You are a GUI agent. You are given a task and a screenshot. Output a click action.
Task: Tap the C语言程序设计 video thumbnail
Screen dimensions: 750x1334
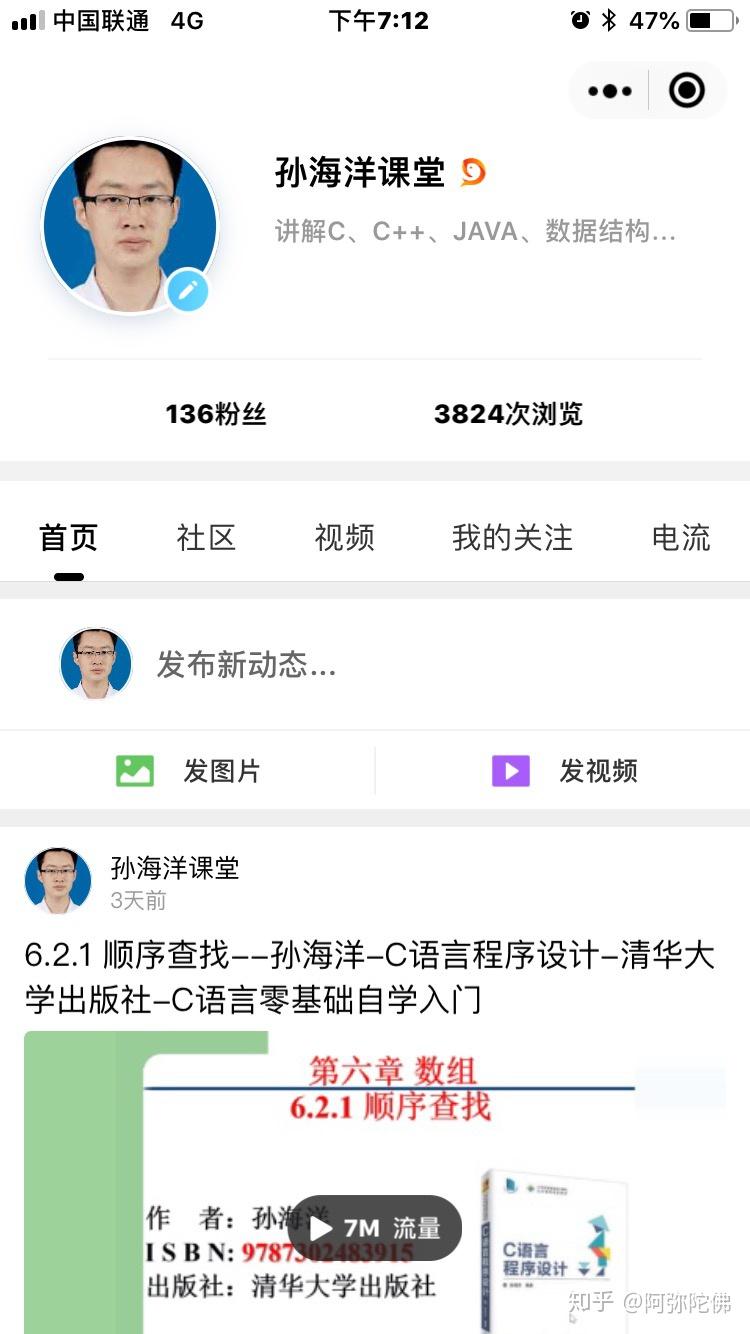pos(375,1180)
